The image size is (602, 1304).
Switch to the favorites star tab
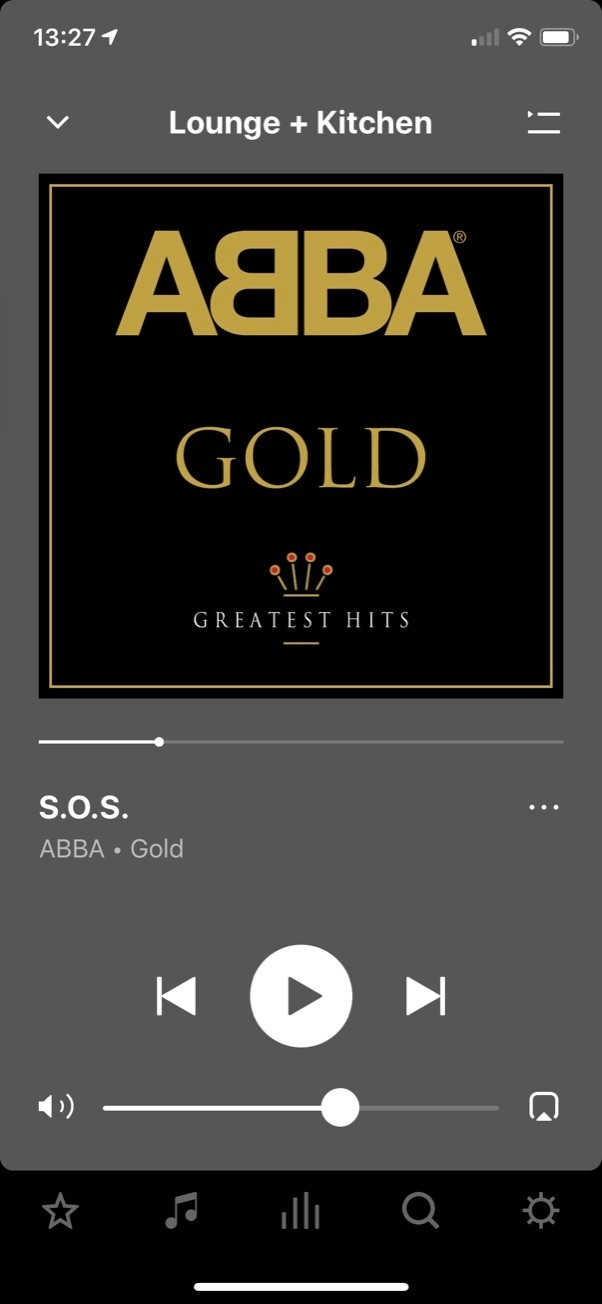(60, 1212)
